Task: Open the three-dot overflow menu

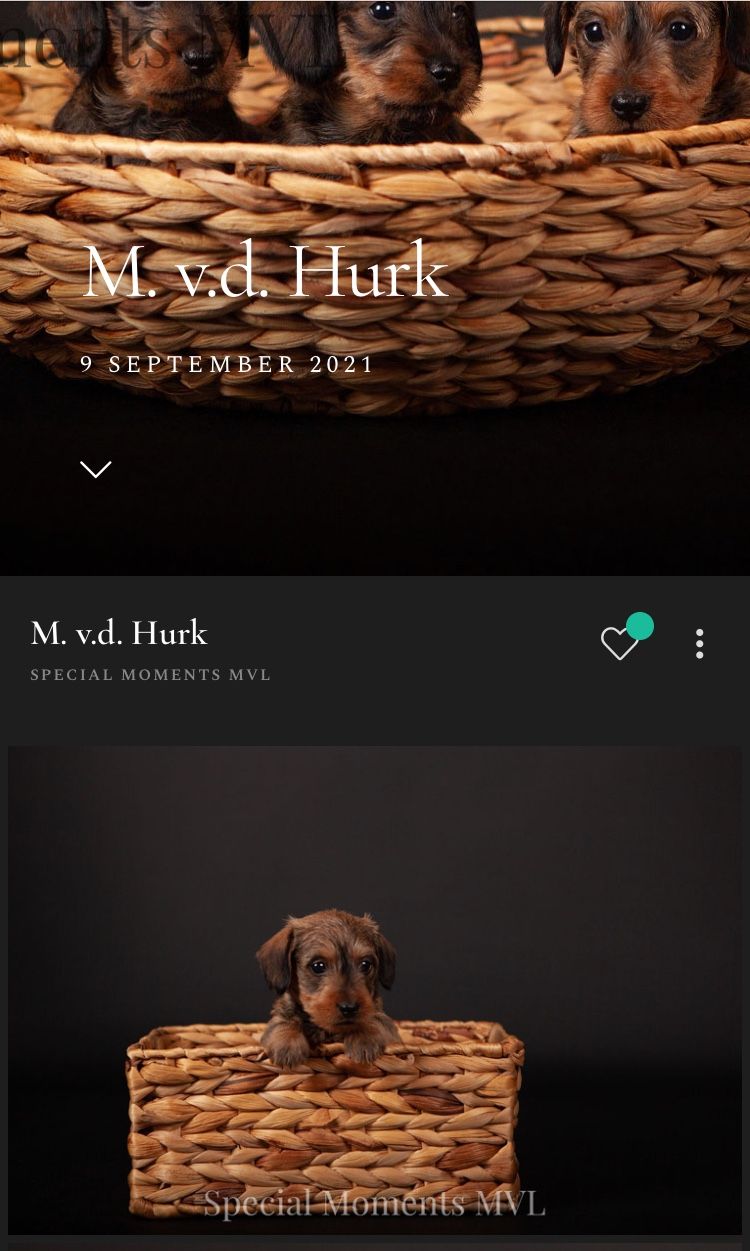Action: pos(700,643)
